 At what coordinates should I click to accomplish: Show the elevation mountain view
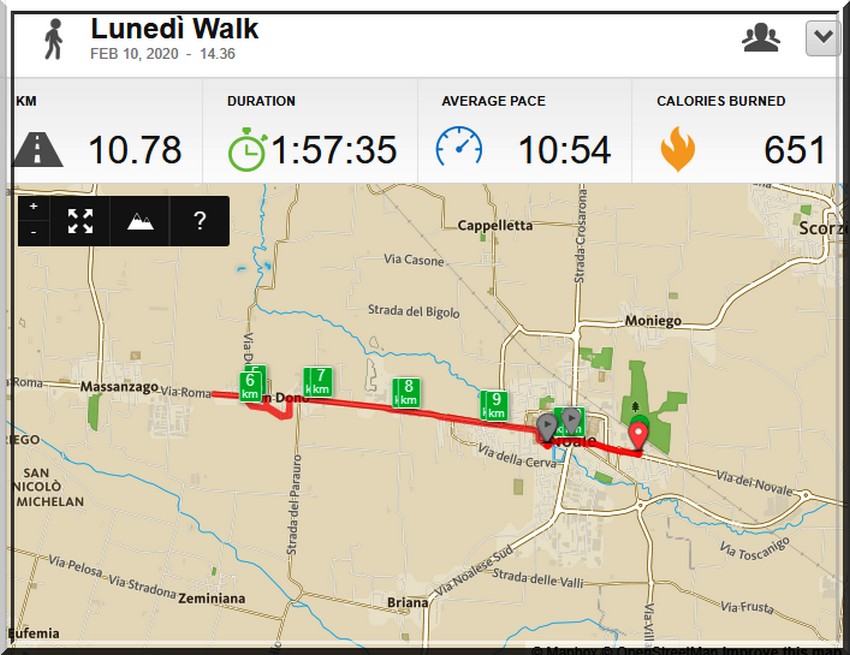(140, 221)
